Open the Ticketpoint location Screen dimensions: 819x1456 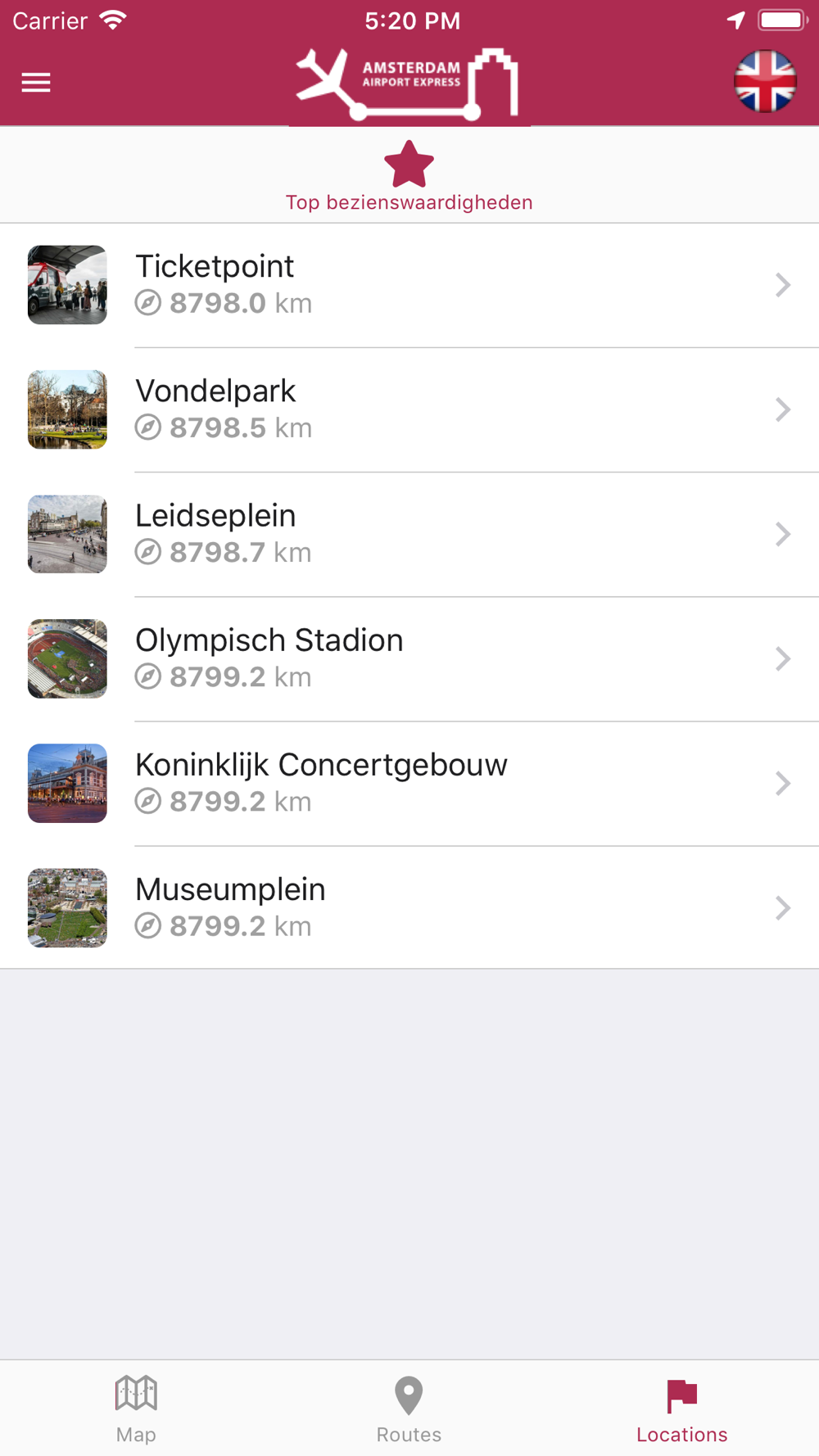click(x=409, y=285)
